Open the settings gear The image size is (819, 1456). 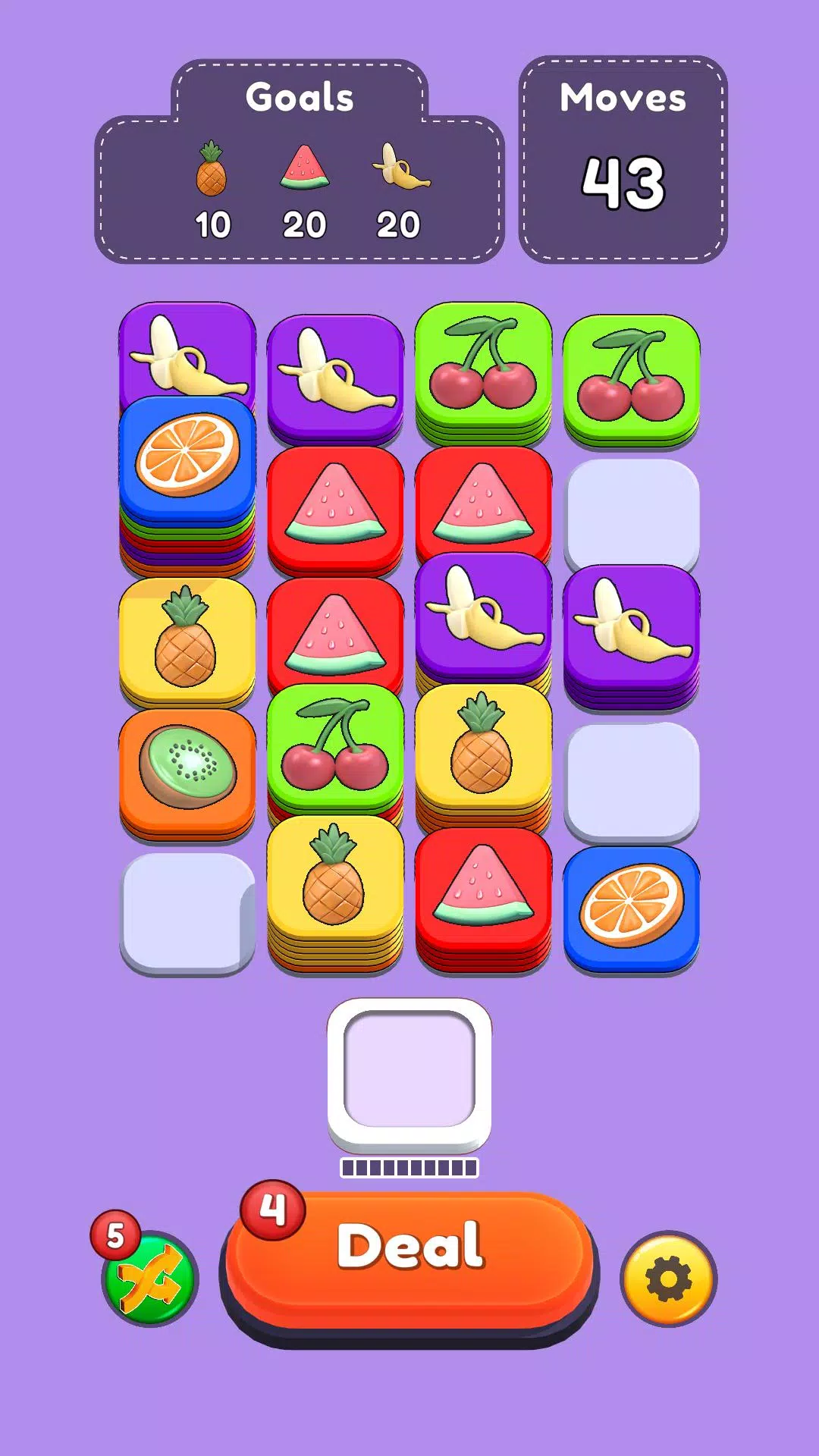pyautogui.click(x=668, y=1279)
